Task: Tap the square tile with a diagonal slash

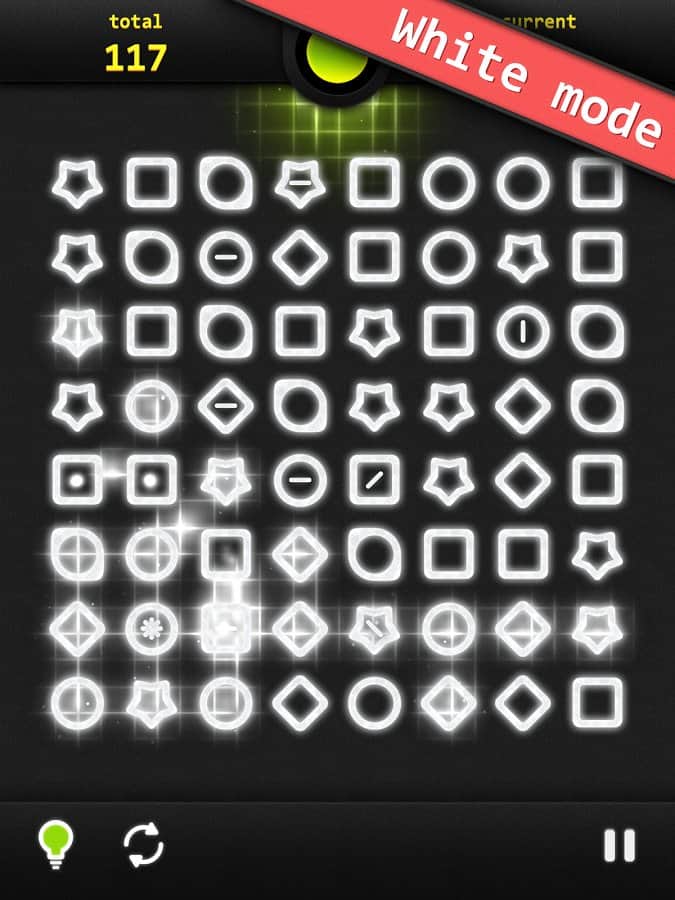Action: pos(374,480)
